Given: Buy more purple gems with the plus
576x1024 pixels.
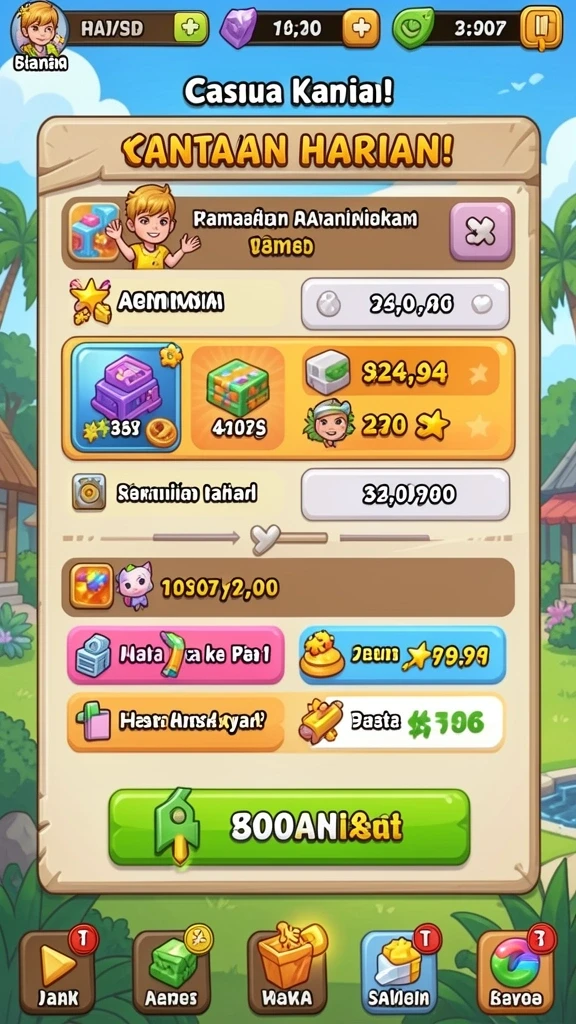Looking at the screenshot, I should (x=361, y=28).
